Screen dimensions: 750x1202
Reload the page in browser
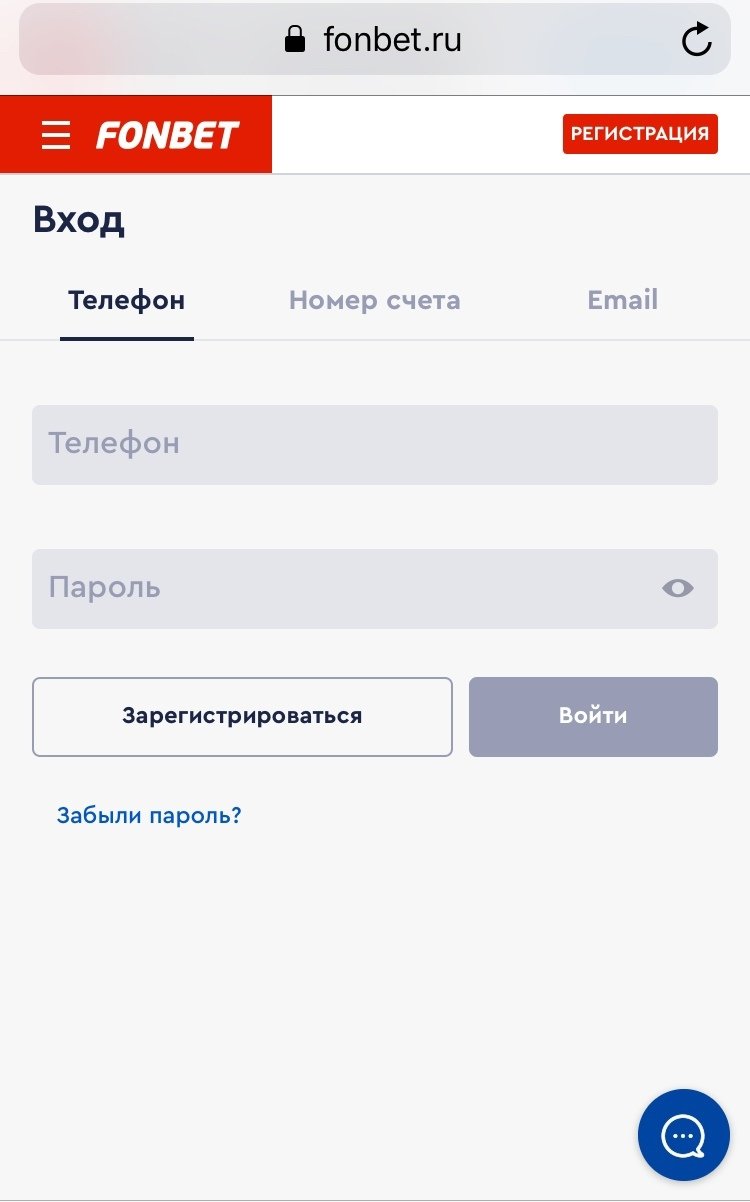(696, 40)
